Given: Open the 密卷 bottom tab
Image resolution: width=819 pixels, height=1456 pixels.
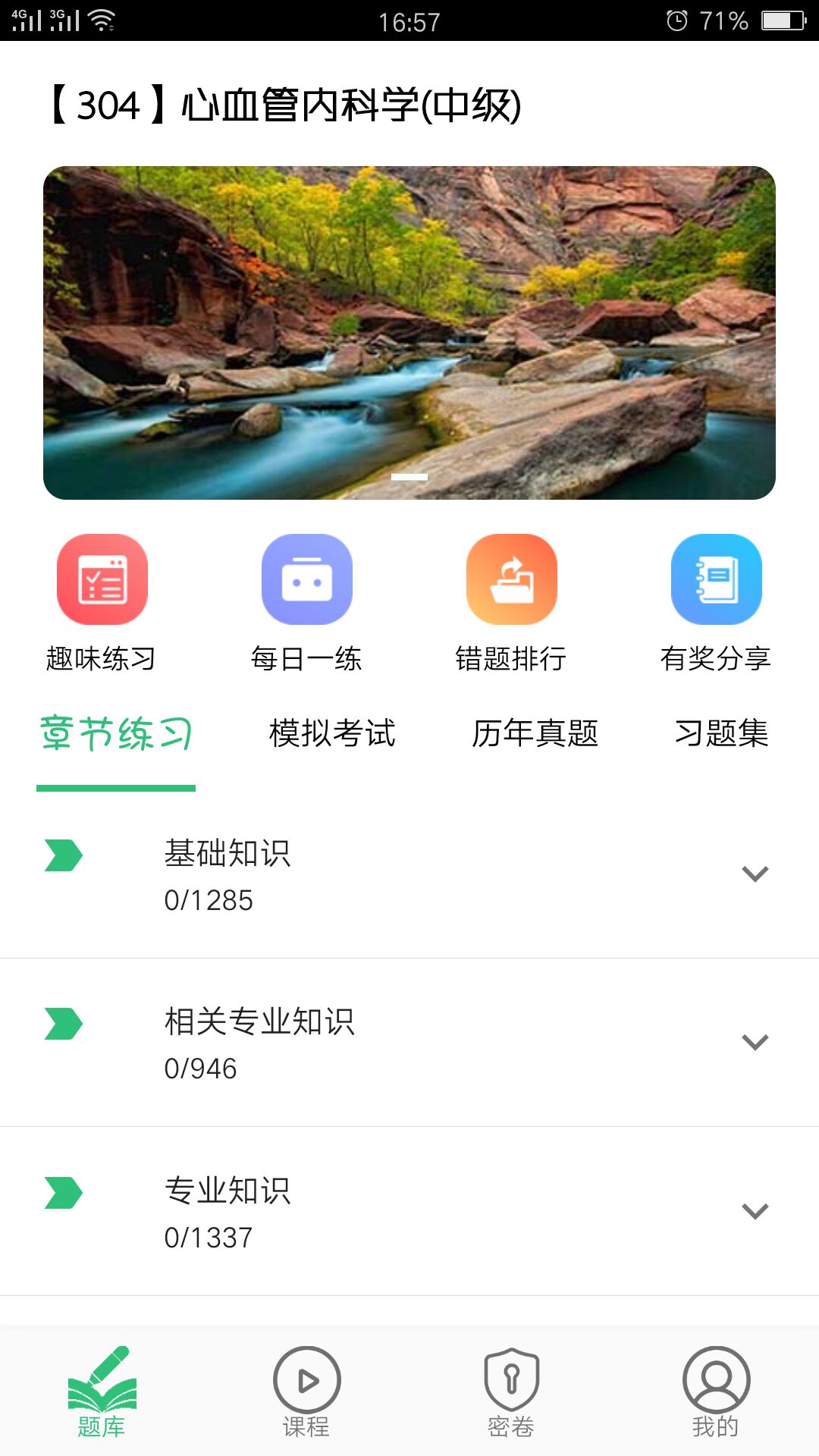Looking at the screenshot, I should 511,1392.
